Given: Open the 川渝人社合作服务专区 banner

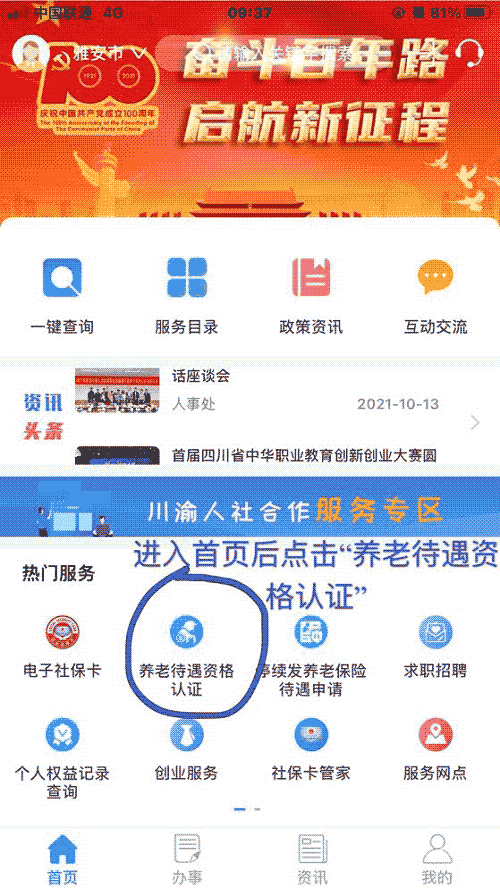Looking at the screenshot, I should pos(250,507).
